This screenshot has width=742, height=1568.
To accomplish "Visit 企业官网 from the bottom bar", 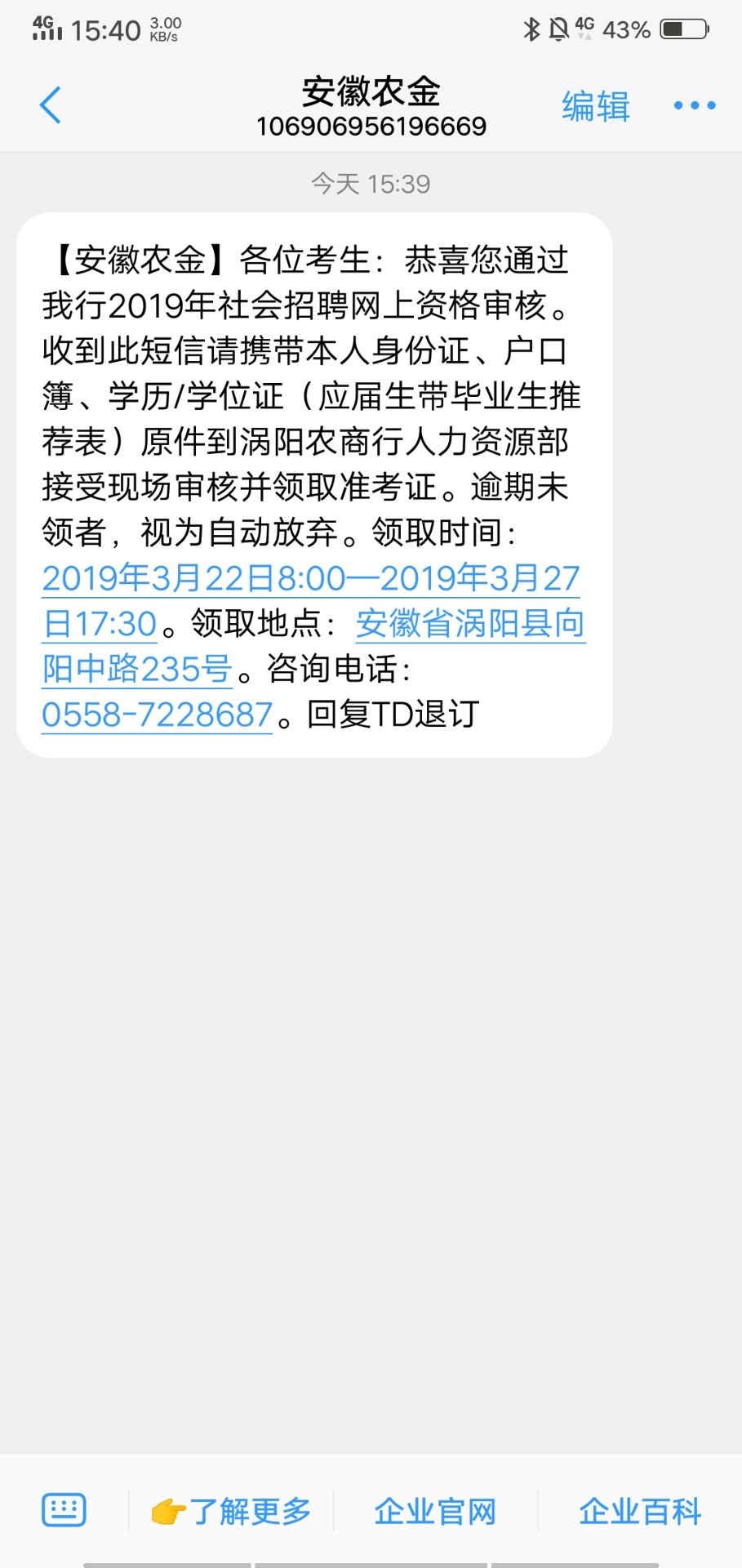I will pyautogui.click(x=435, y=1512).
